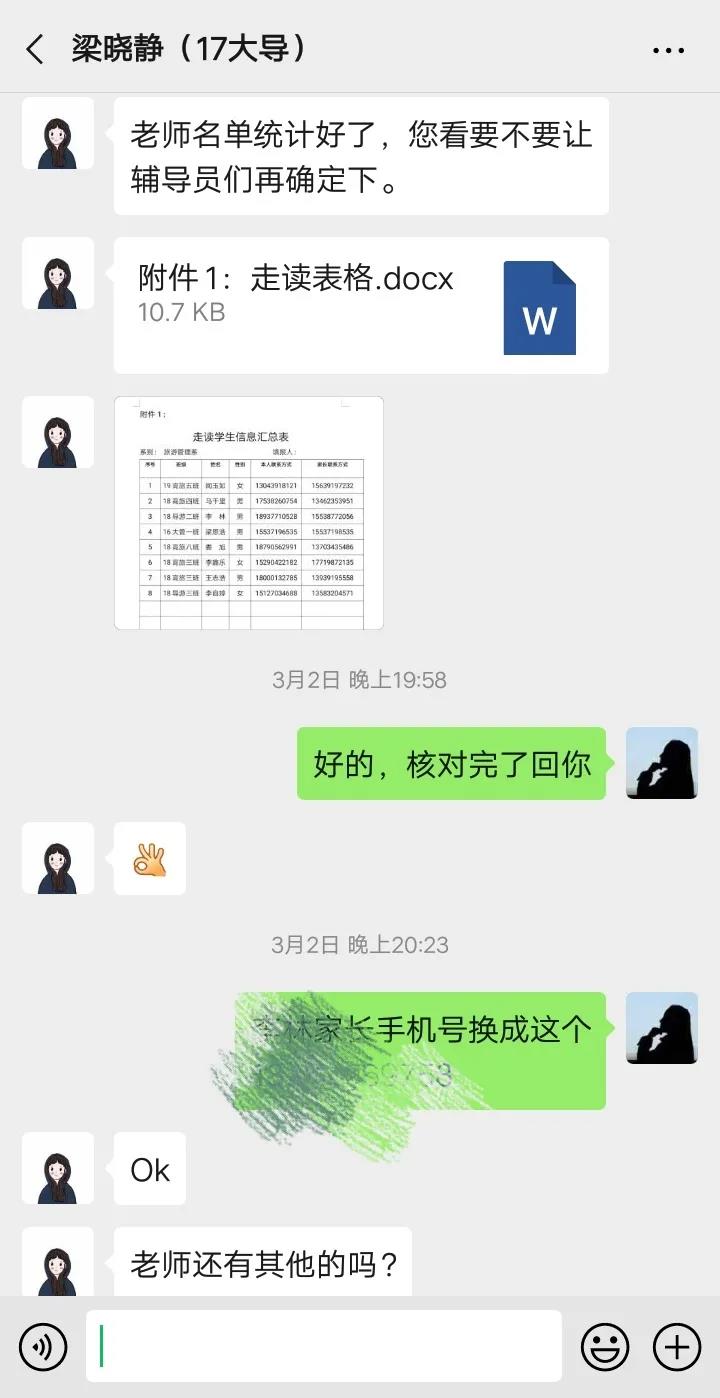Tap my avatar beside 好的,核对完了回你
720x1398 pixels.
coord(661,763)
